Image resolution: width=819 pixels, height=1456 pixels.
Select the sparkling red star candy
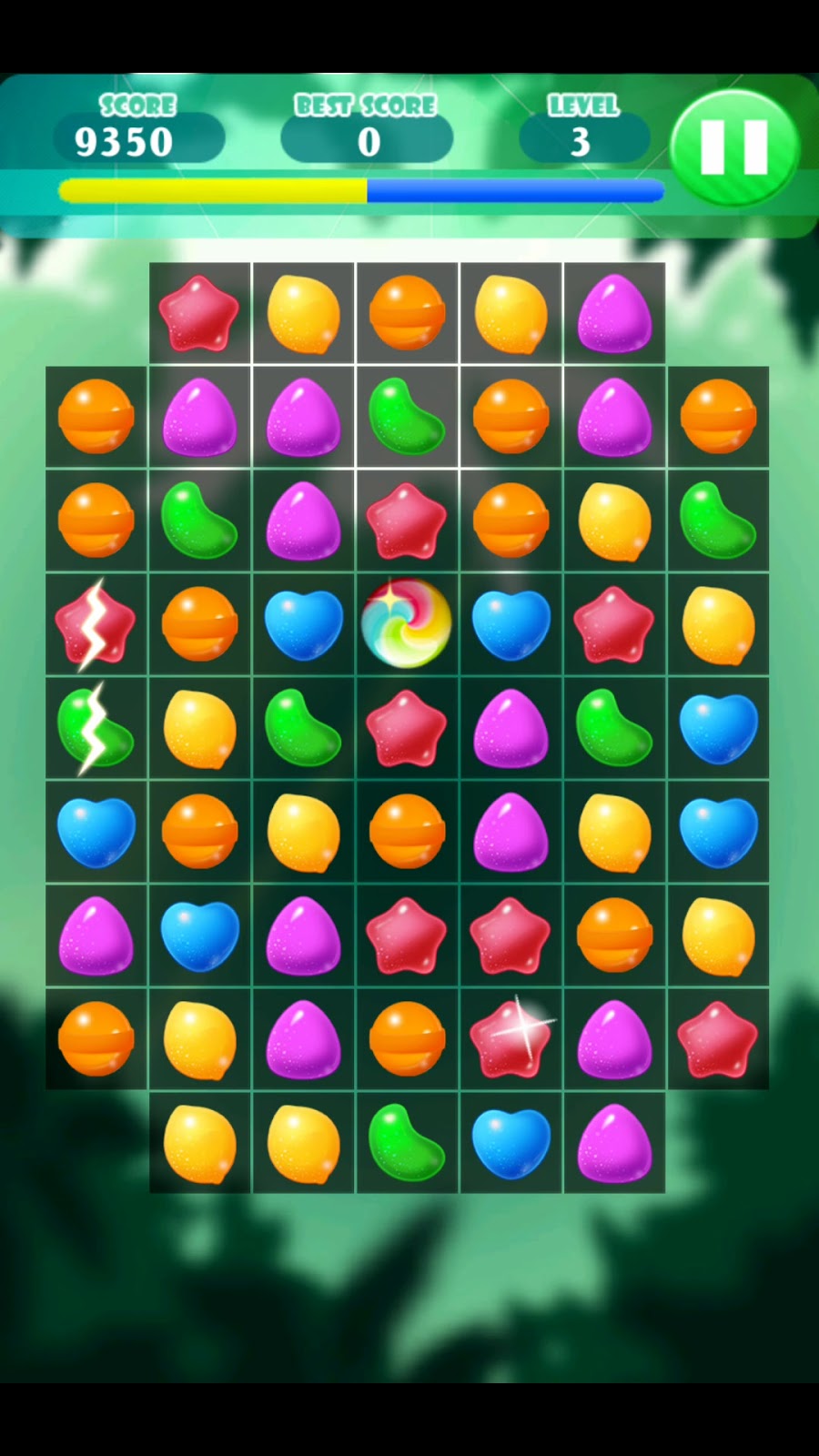(x=511, y=1038)
